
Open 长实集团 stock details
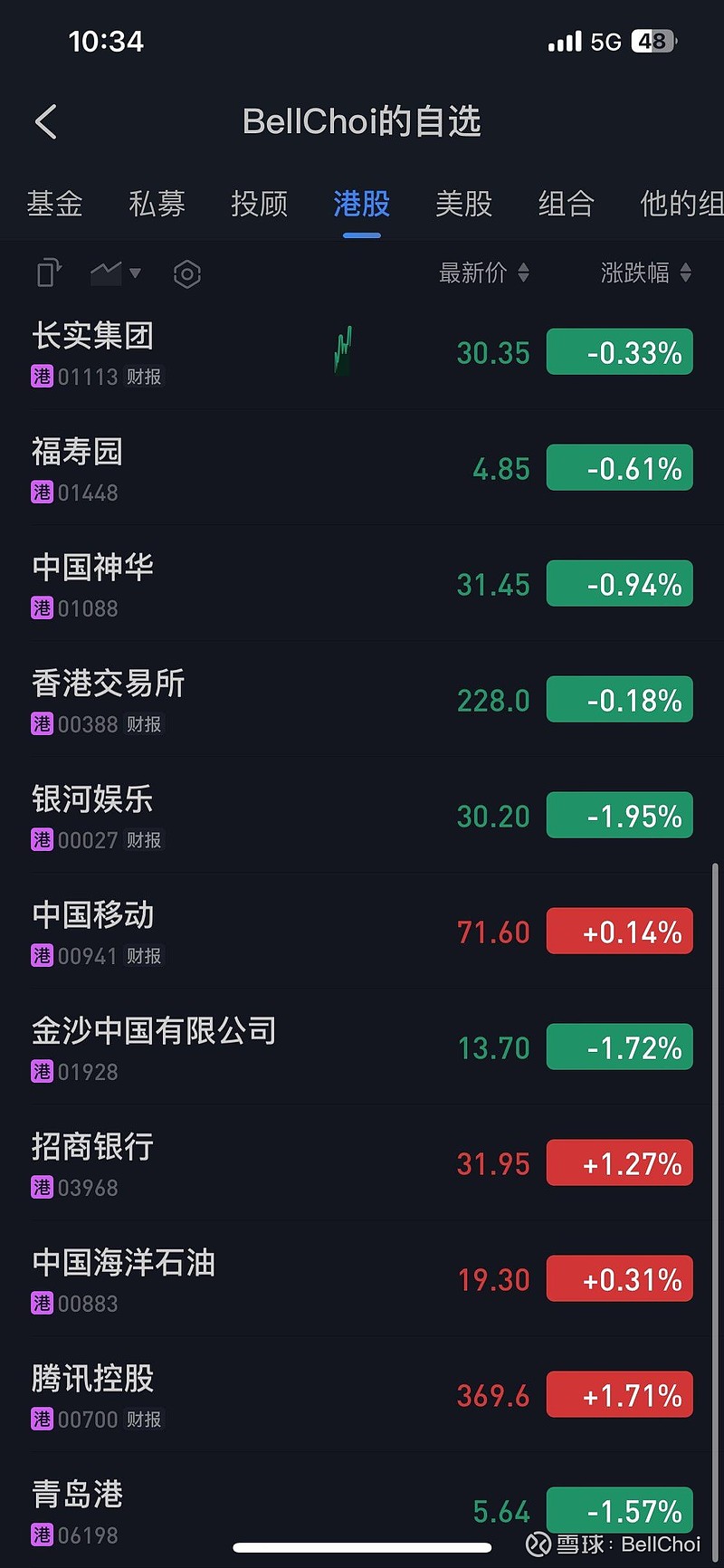pos(362,352)
